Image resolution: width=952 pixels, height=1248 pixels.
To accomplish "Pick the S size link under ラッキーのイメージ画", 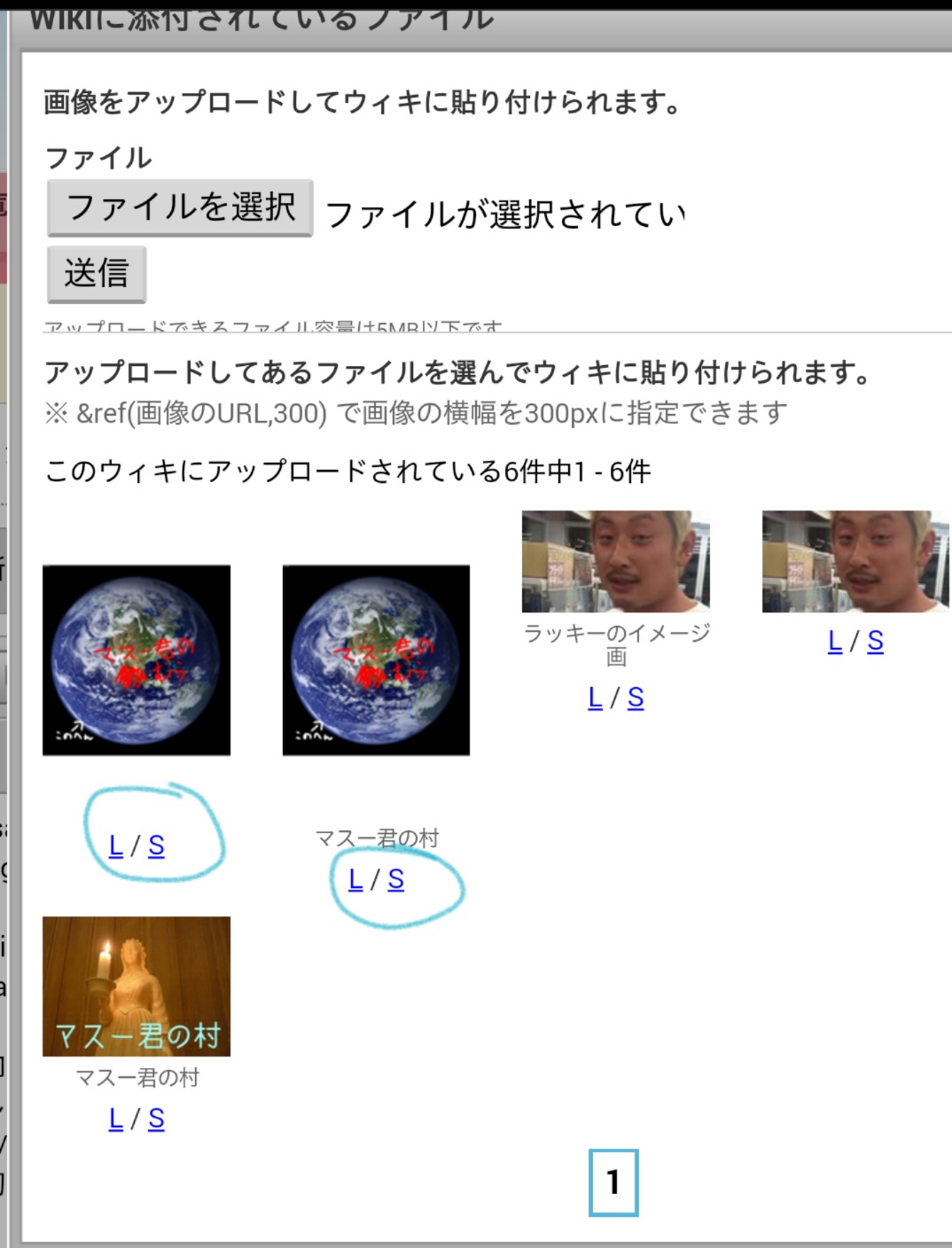I will click(636, 698).
